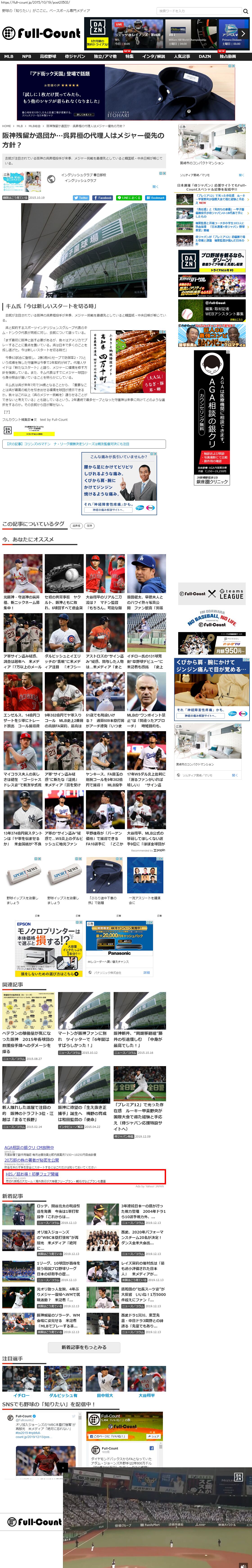The height and width of the screenshot is (1568, 252).
Task: Open the MLB navigation tab
Action: (x=9, y=57)
